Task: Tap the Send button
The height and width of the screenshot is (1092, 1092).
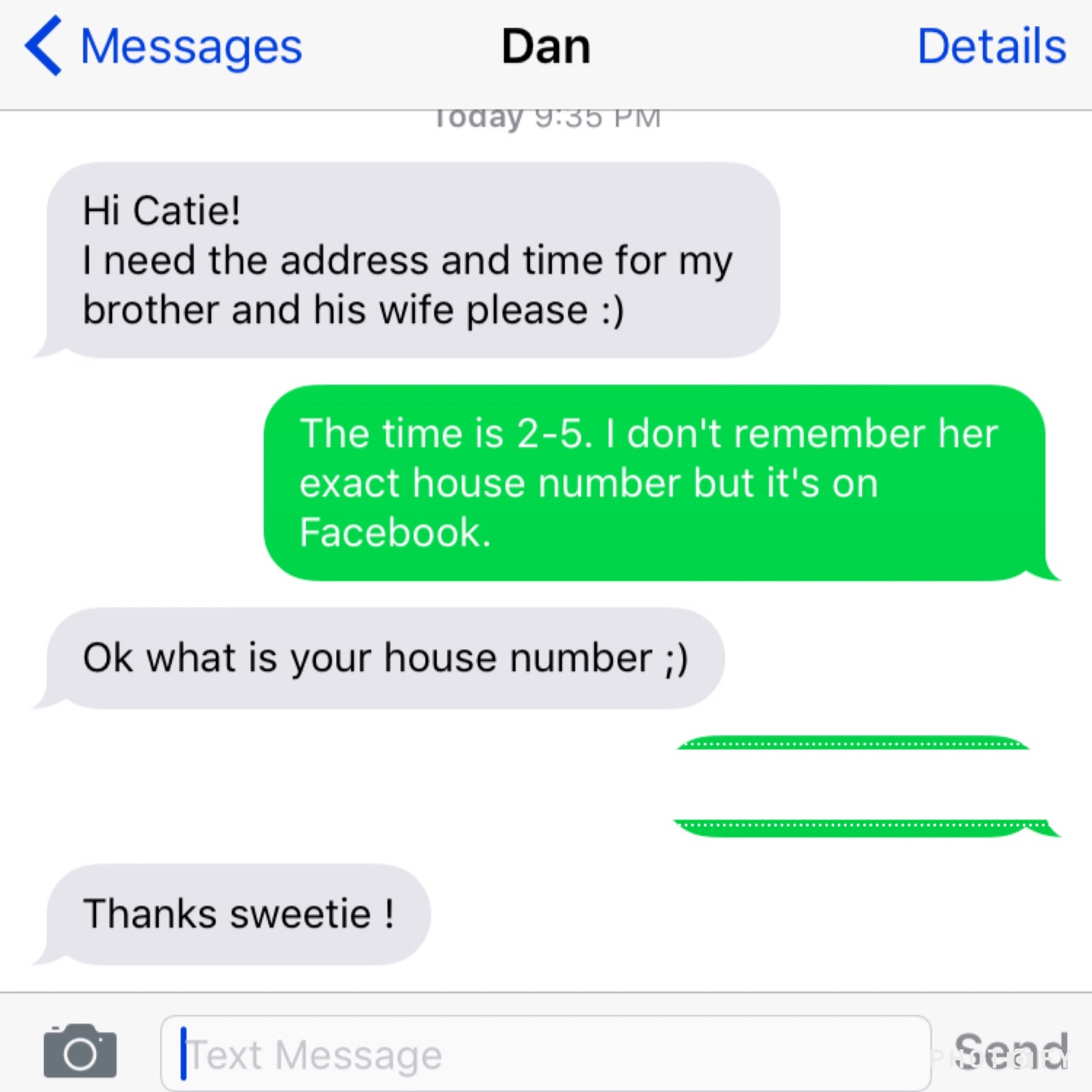Action: pos(1011,1051)
